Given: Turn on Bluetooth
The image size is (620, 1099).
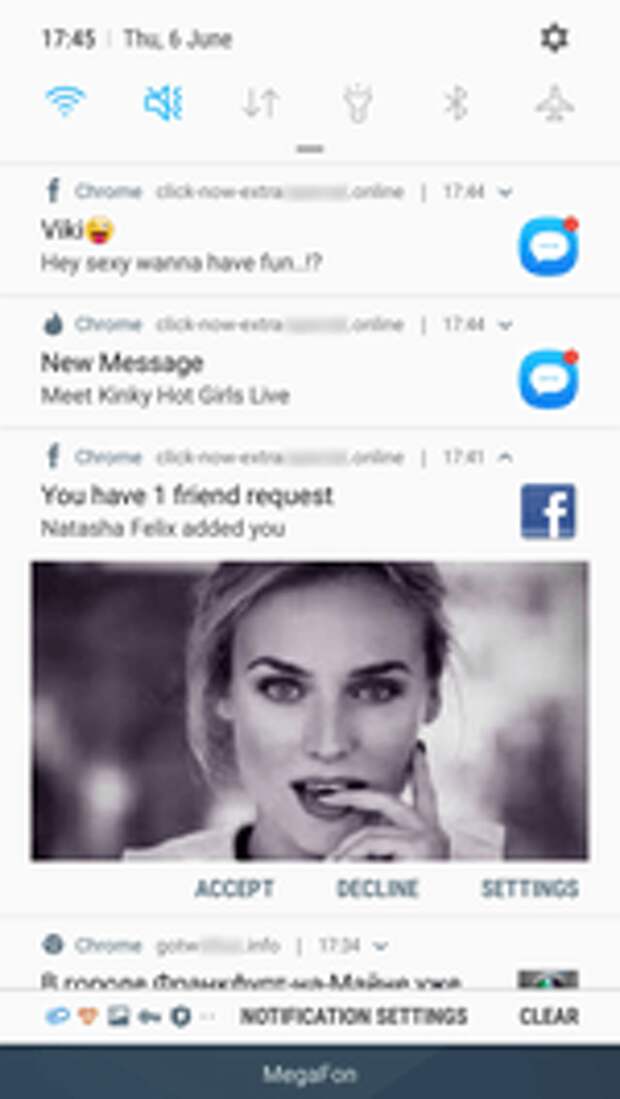Looking at the screenshot, I should [x=456, y=102].
